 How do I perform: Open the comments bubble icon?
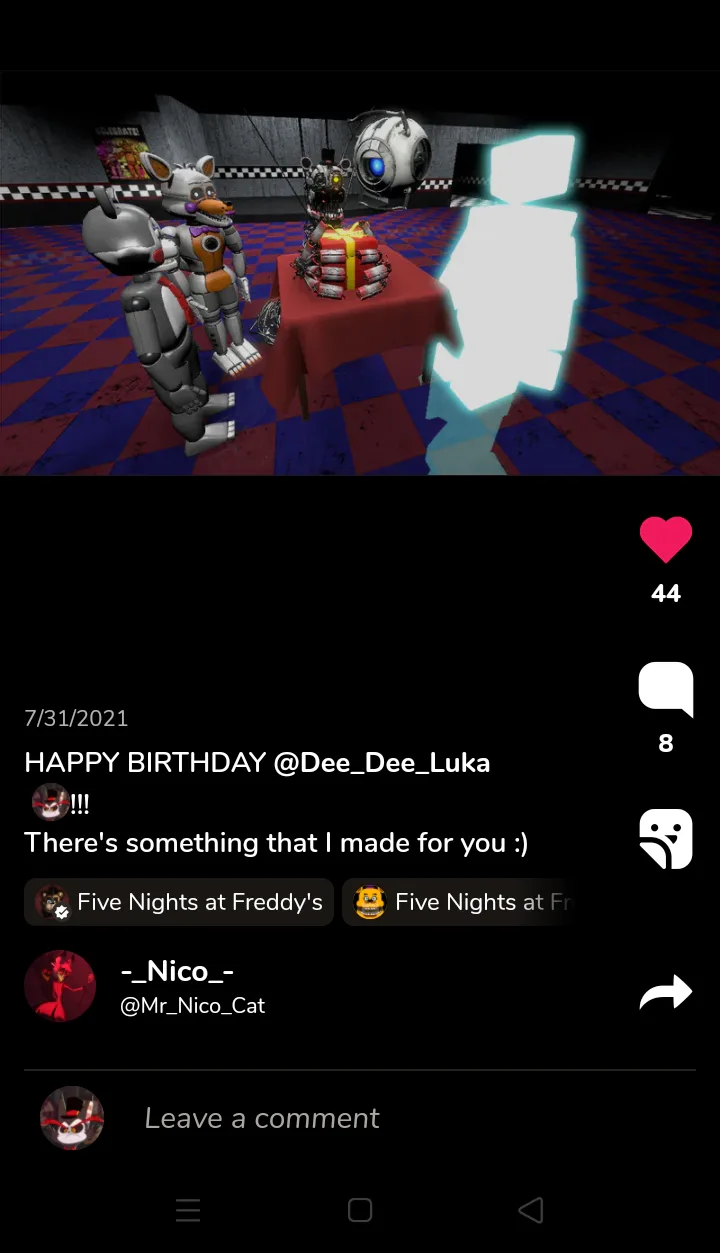click(x=666, y=689)
